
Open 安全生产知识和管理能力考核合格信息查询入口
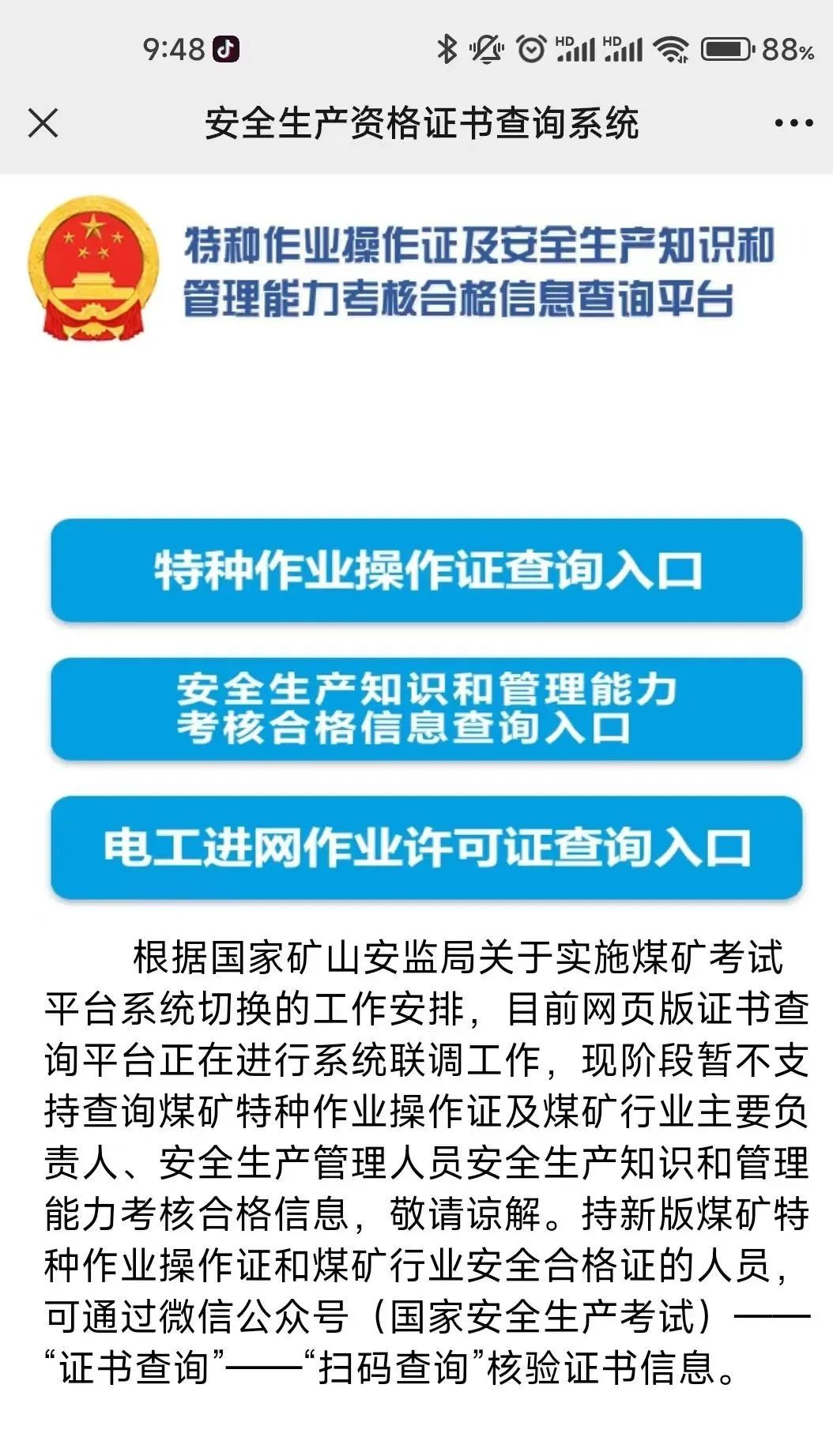click(x=427, y=709)
